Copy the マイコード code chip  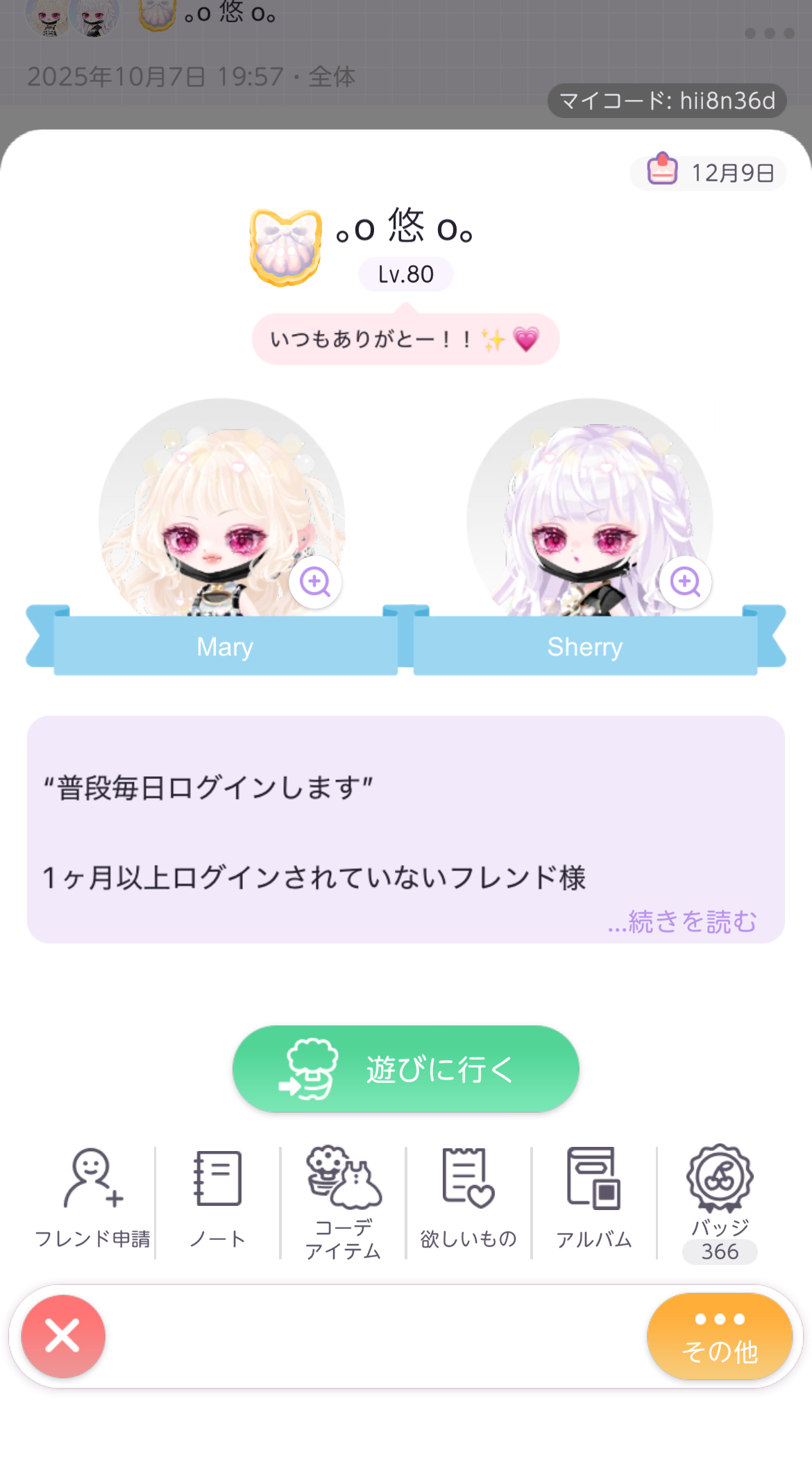[667, 101]
